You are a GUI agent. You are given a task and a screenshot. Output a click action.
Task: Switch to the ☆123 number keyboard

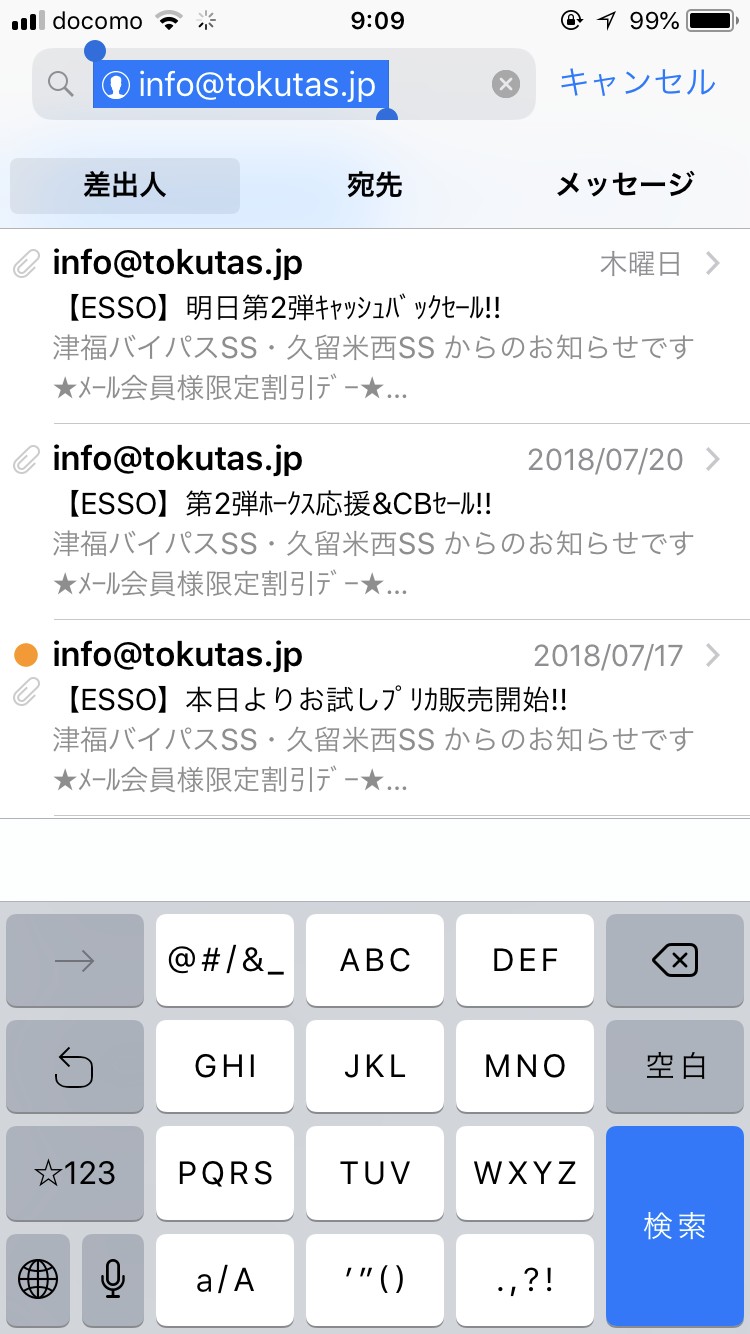tap(75, 1172)
